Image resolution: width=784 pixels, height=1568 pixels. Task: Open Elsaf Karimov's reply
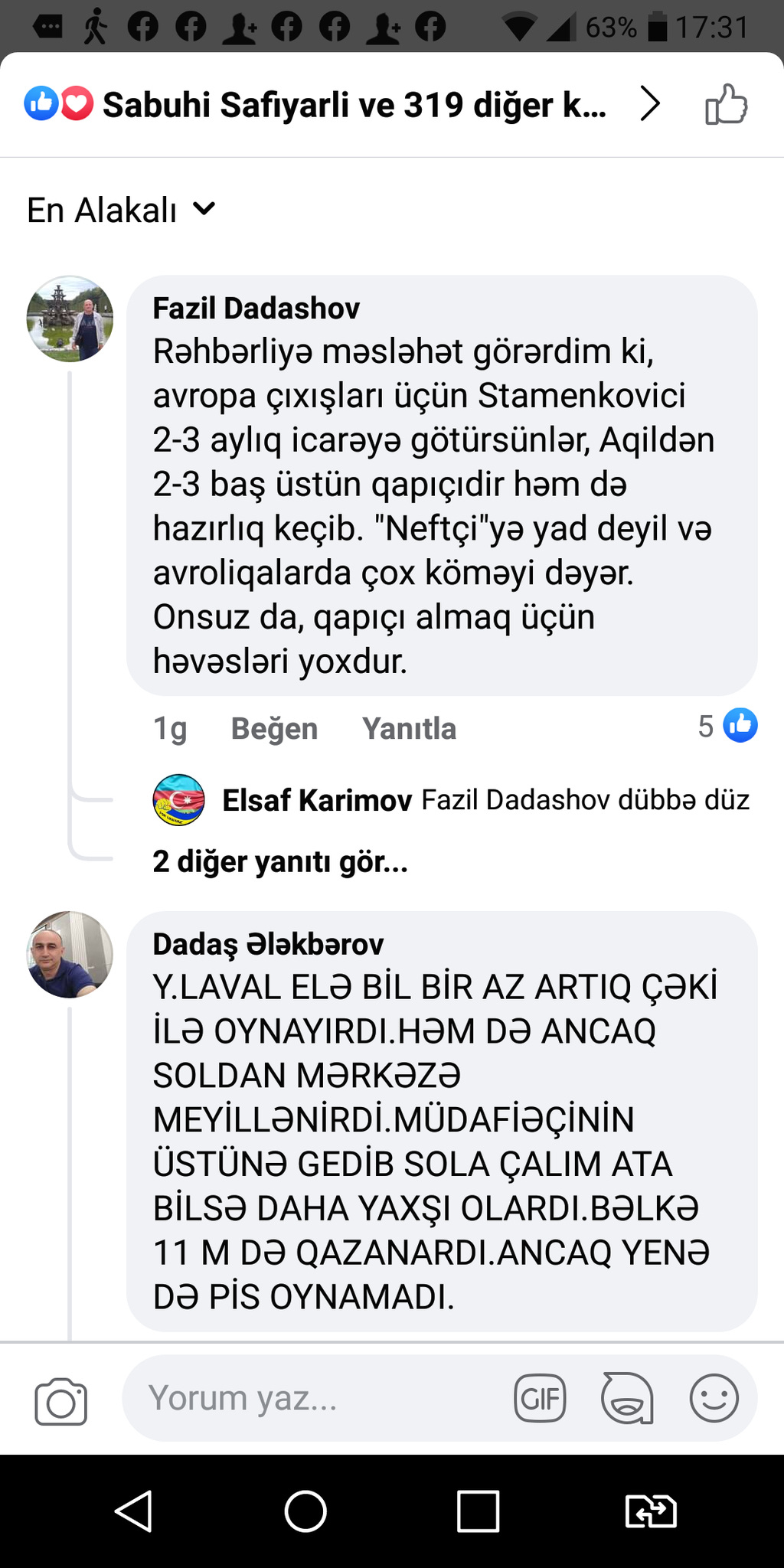[451, 800]
